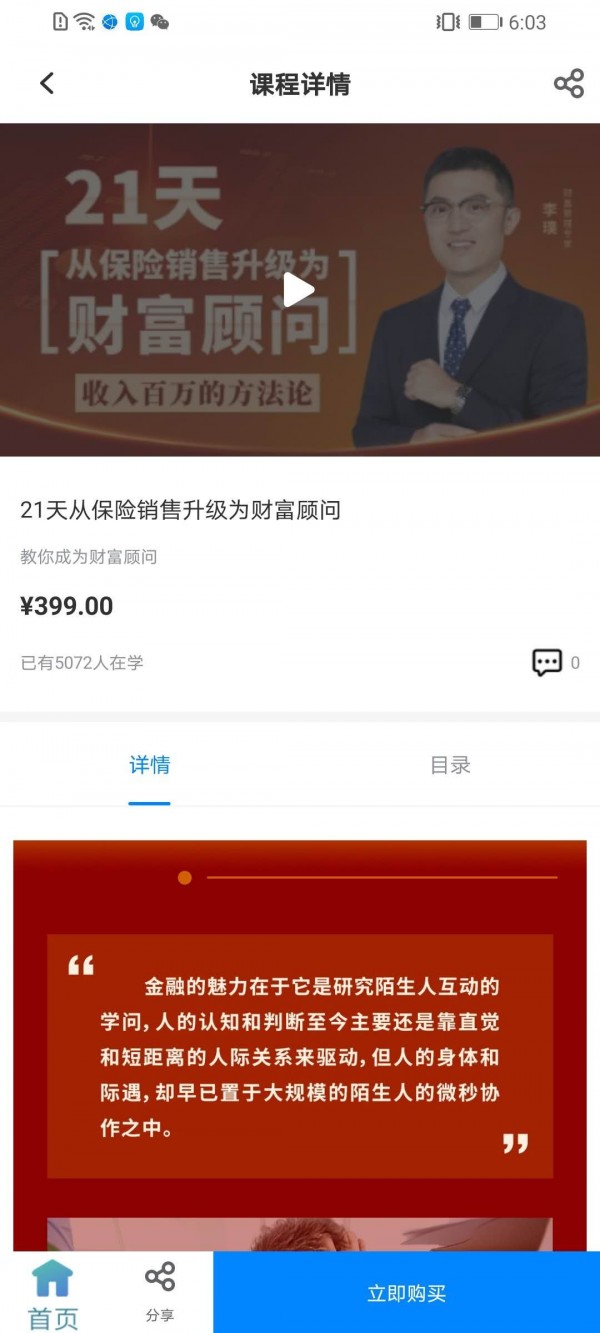
Task: Play the course preview video
Action: pos(298,290)
